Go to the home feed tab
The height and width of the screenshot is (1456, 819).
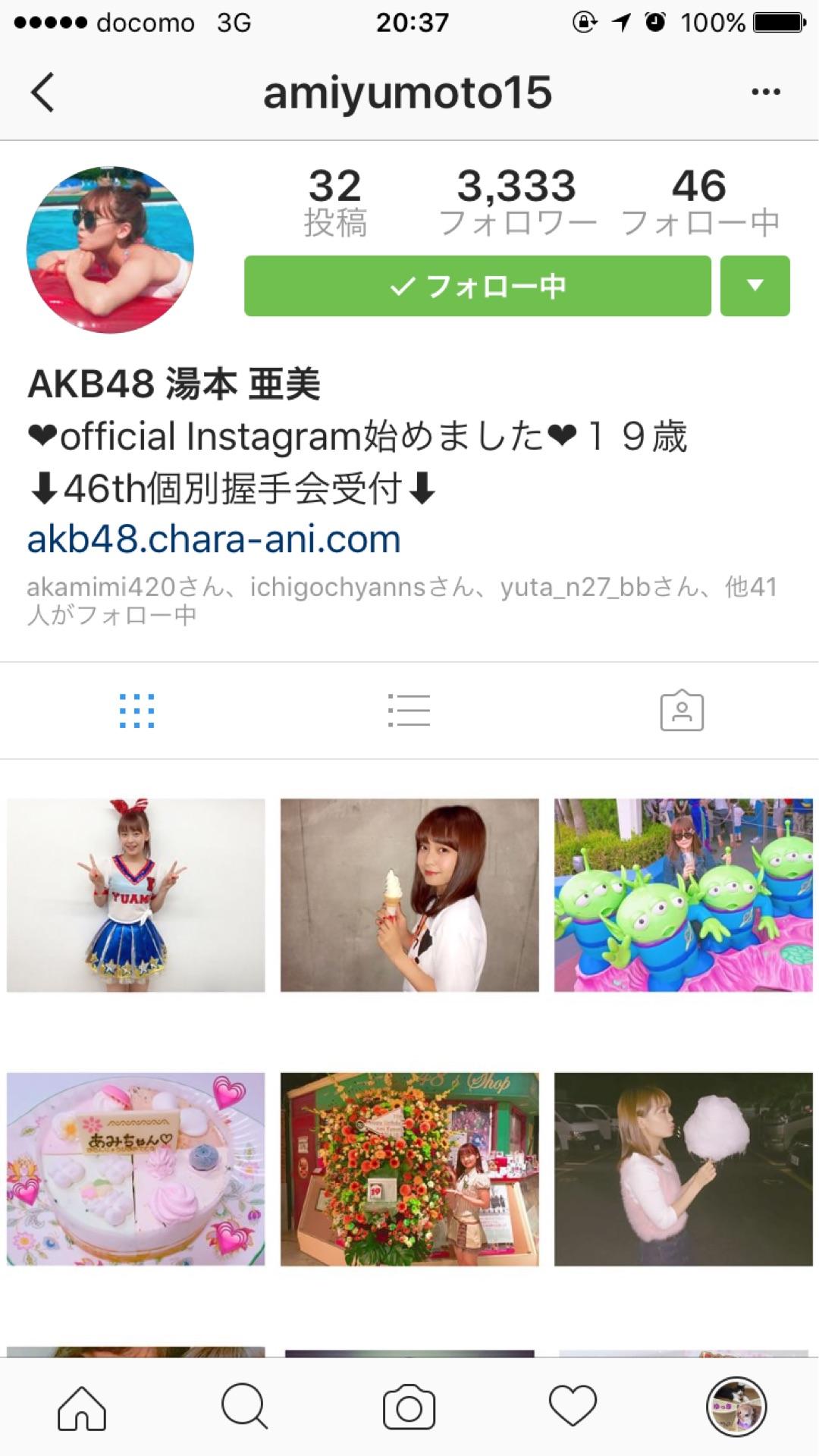point(82,1407)
